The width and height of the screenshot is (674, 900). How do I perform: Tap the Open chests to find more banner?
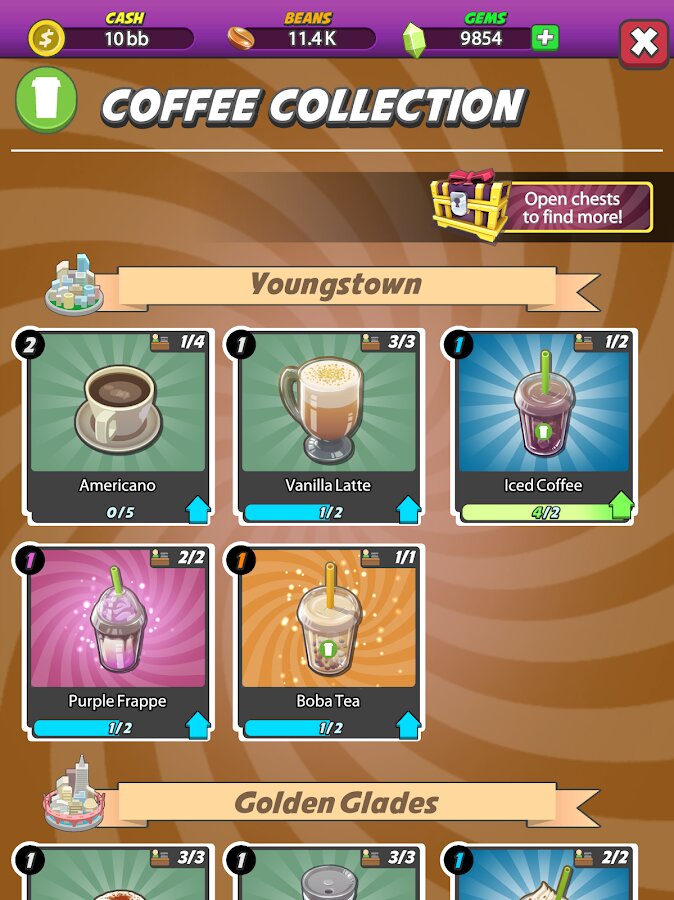pos(543,206)
